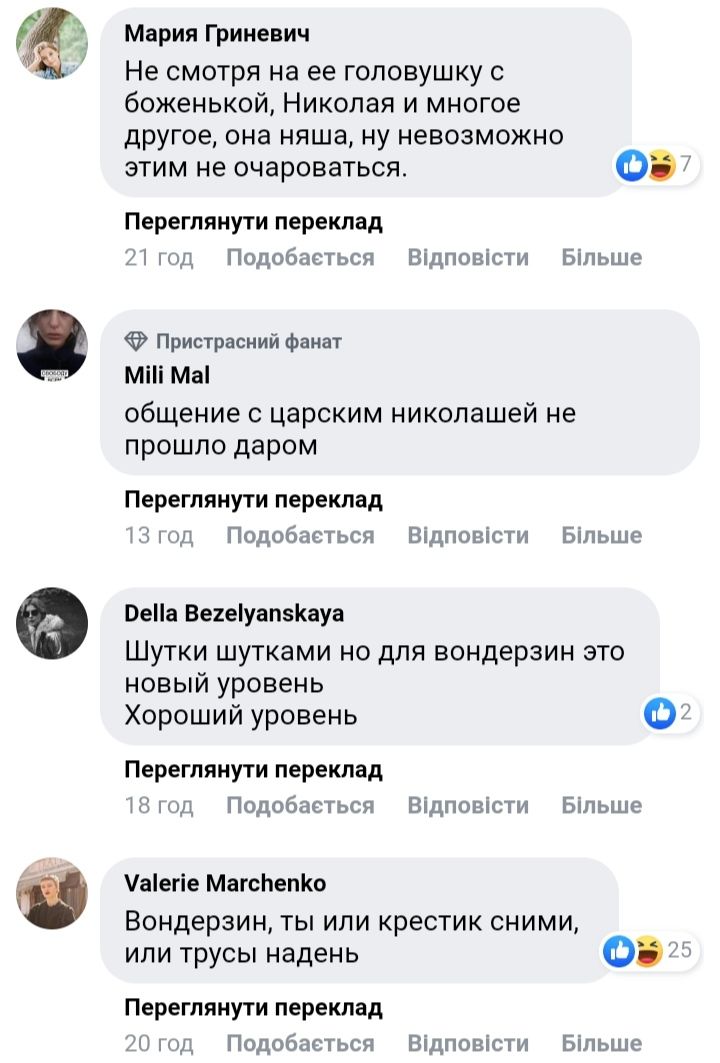The width and height of the screenshot is (720, 1063).
Task: Open Мария Гриневич's profile picture
Action: click(53, 44)
